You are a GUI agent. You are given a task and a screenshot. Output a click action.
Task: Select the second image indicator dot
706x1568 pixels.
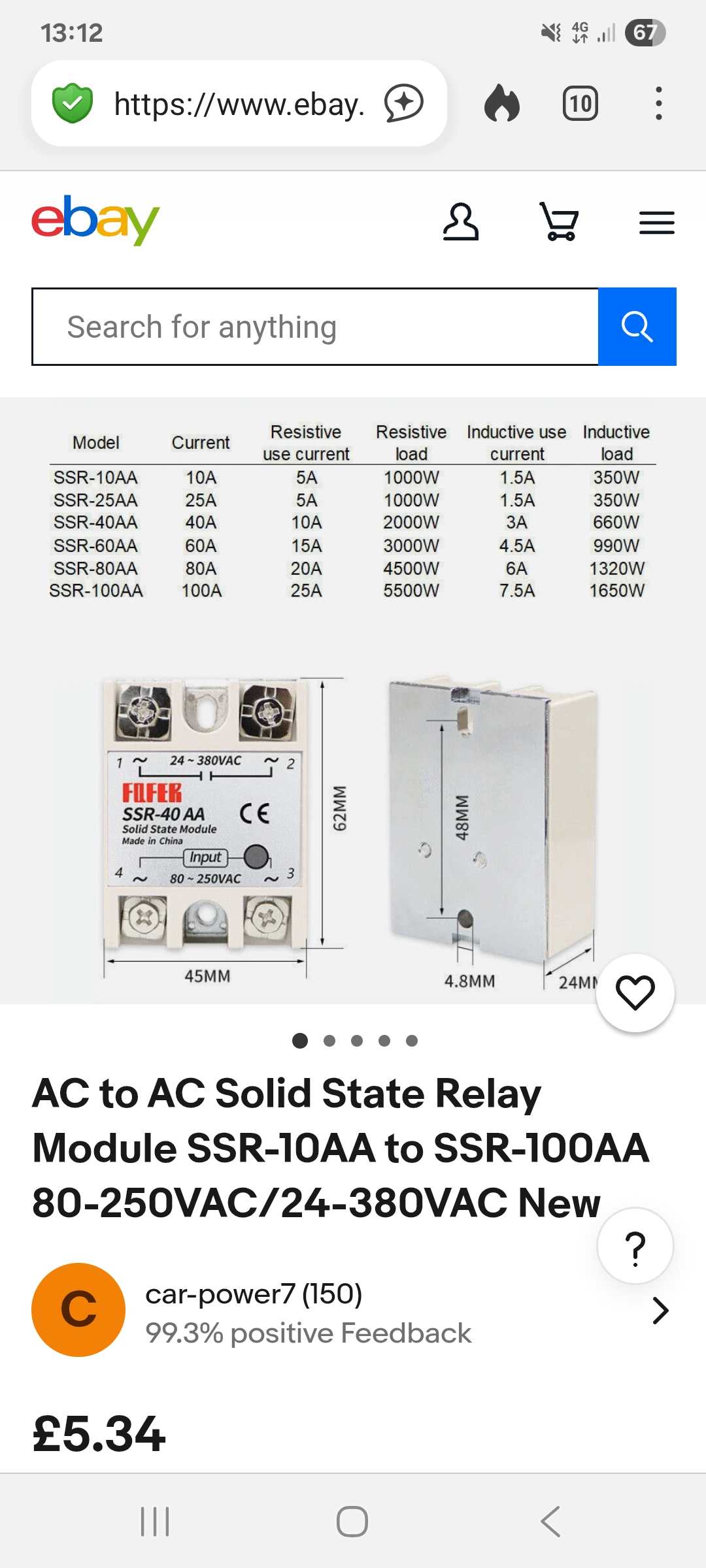pos(329,1041)
